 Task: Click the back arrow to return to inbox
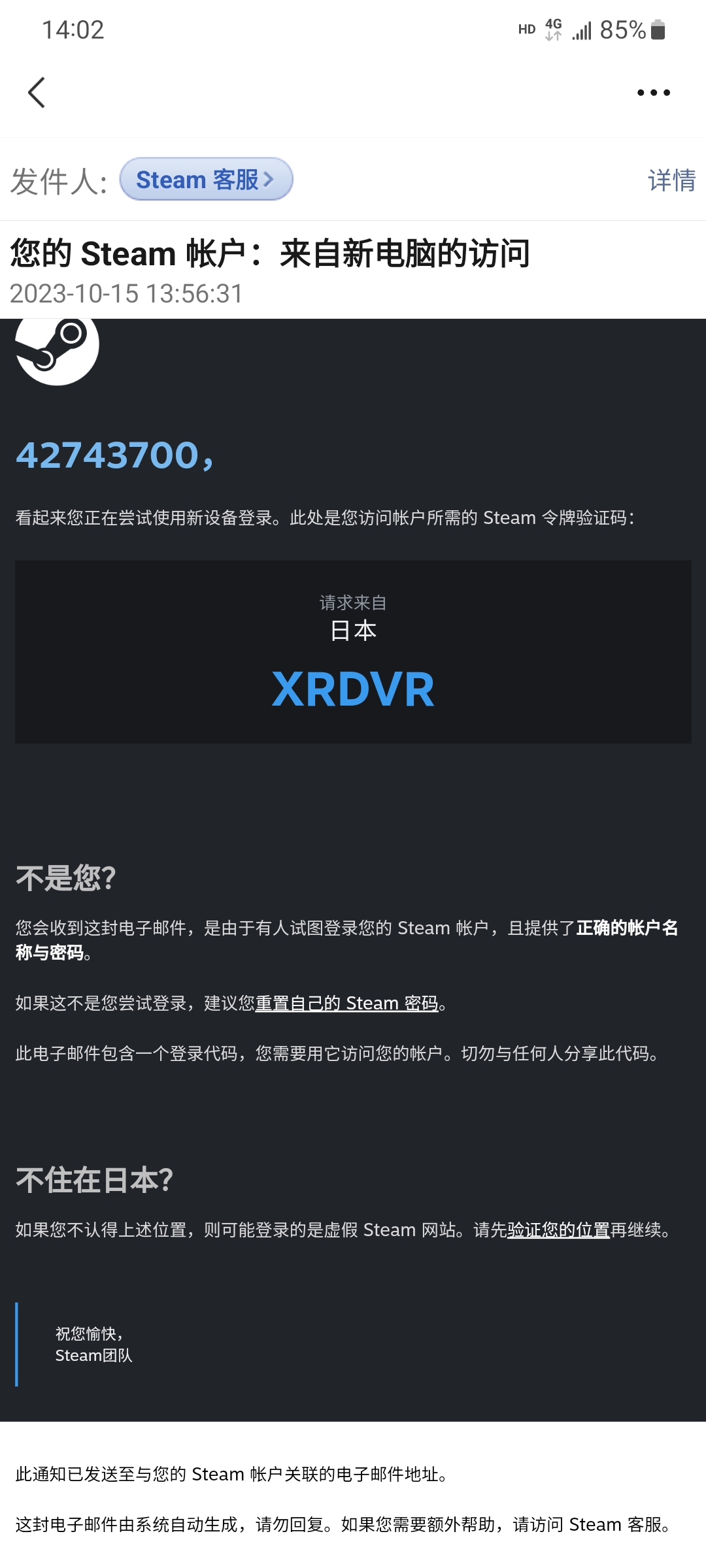click(x=37, y=91)
